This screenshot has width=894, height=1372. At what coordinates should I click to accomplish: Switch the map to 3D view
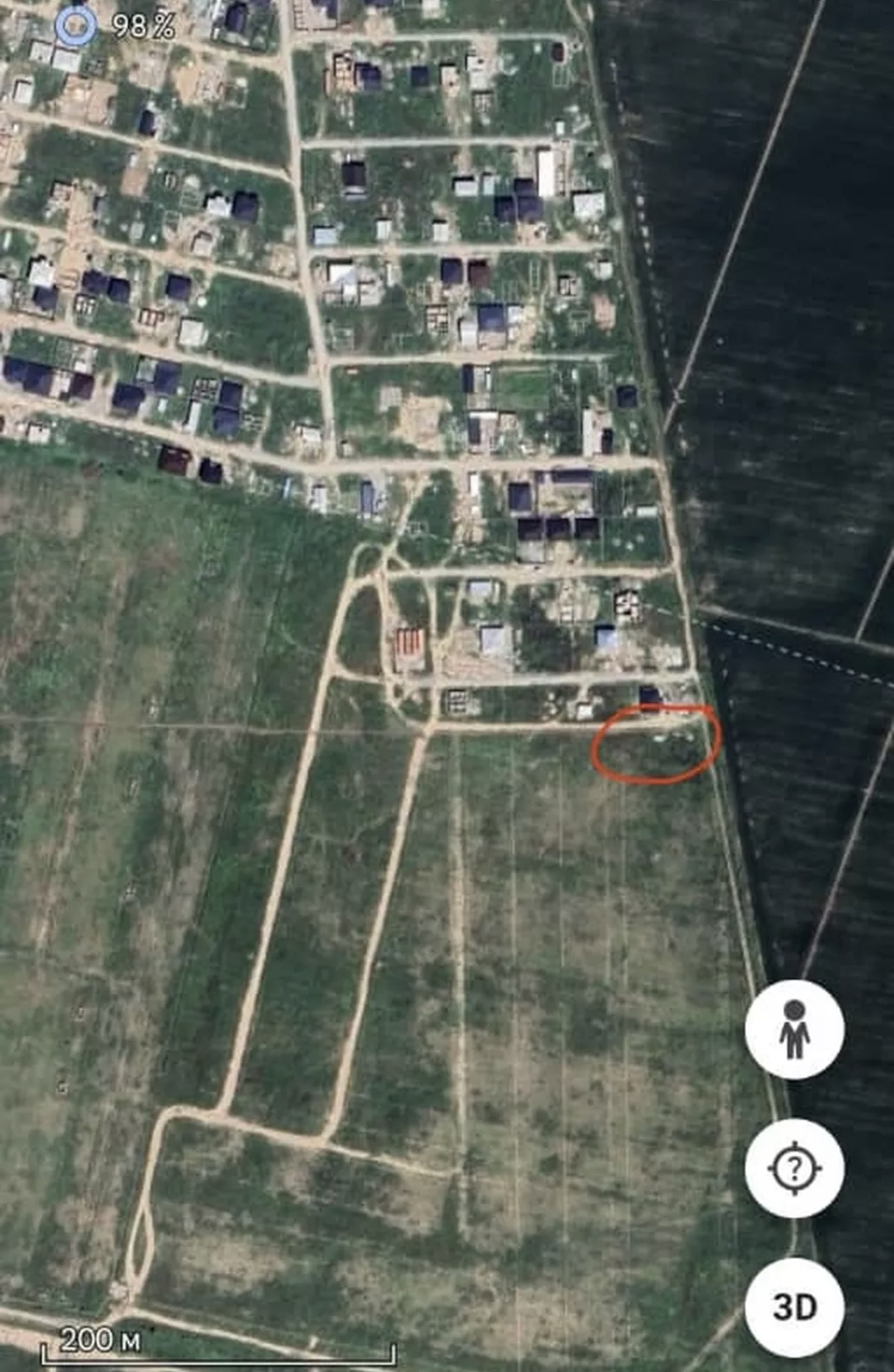click(x=795, y=1307)
